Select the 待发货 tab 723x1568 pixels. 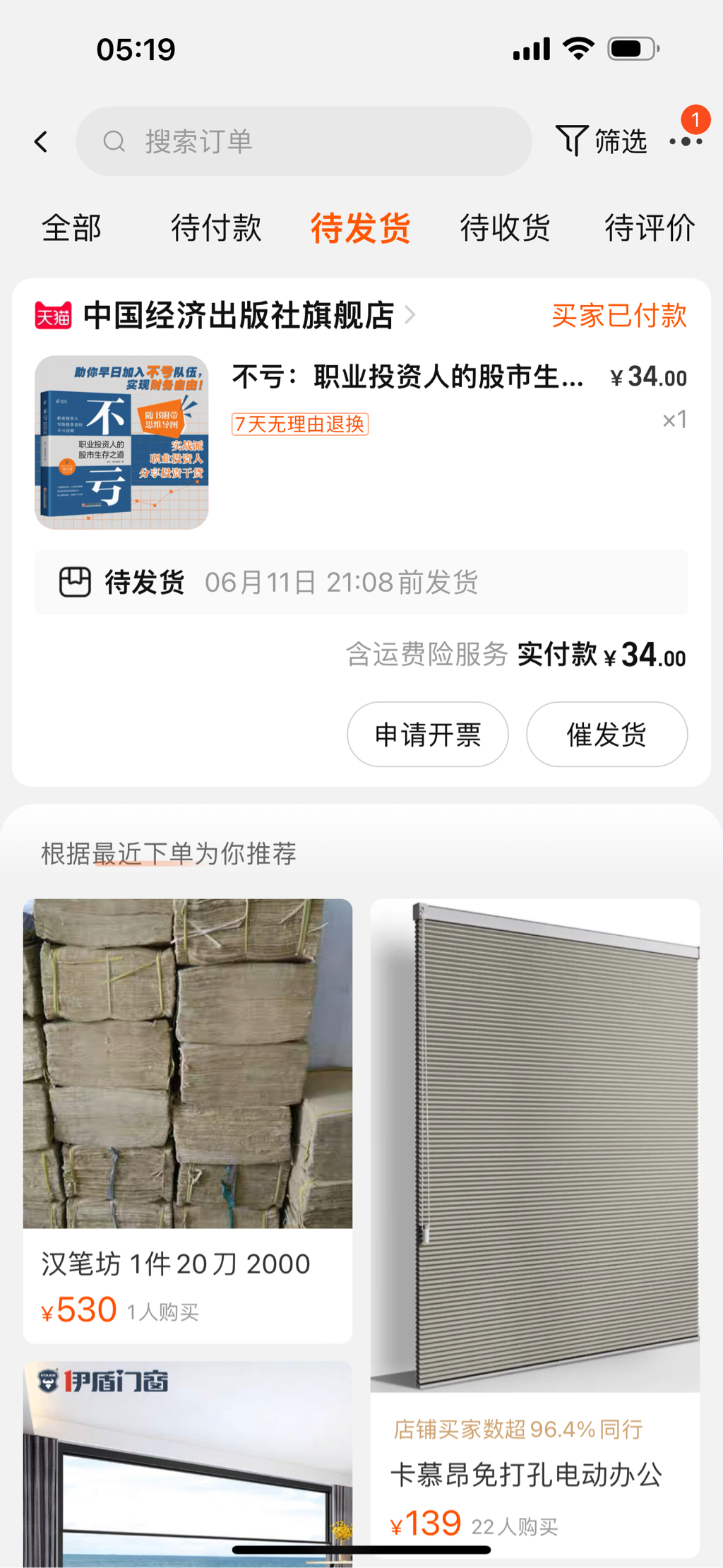point(361,228)
